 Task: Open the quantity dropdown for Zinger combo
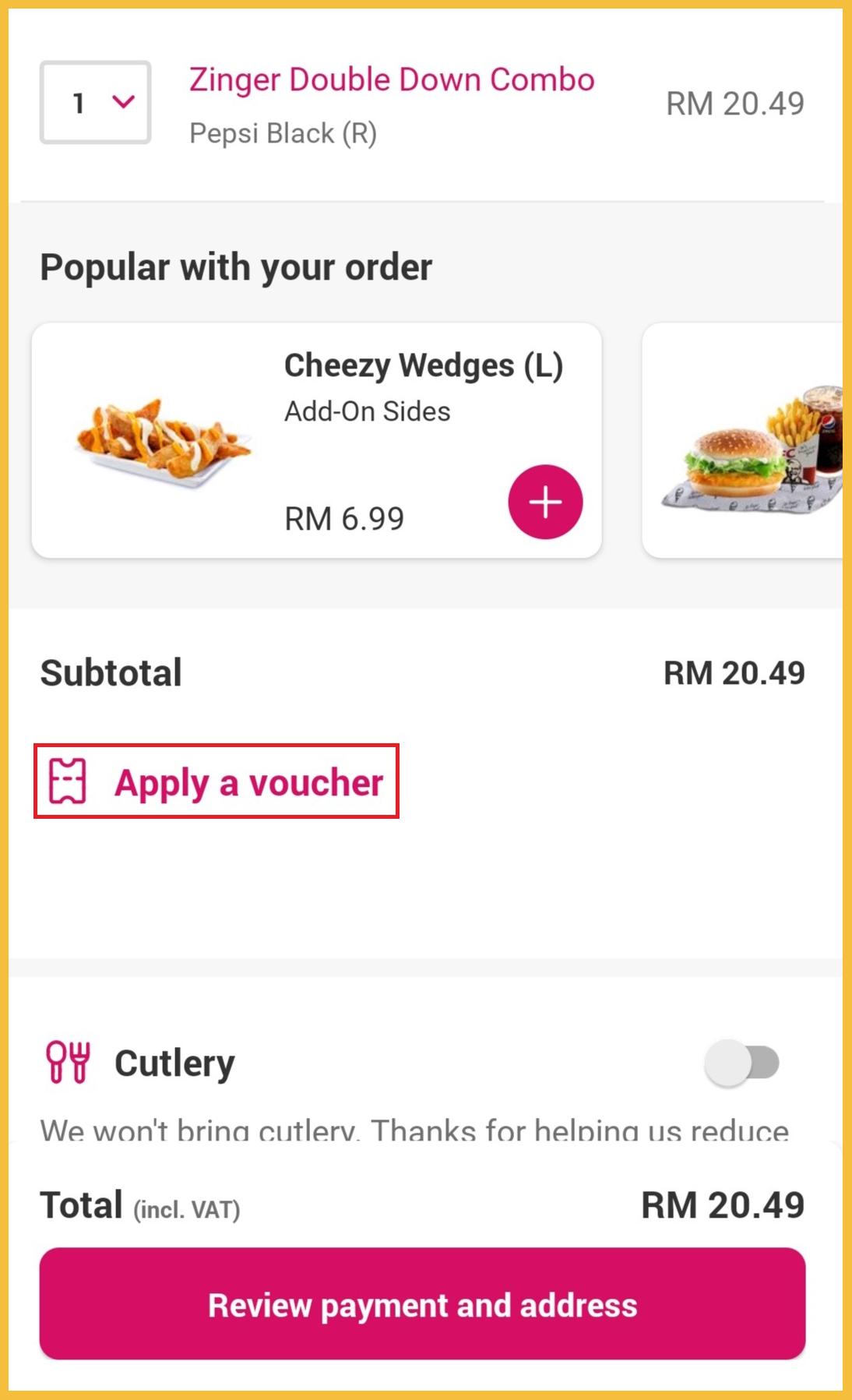(95, 102)
